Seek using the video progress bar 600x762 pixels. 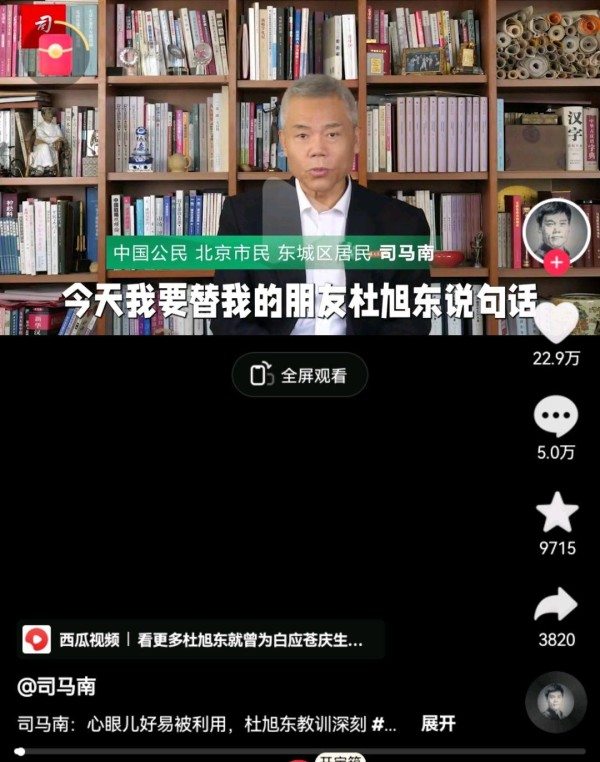click(x=300, y=751)
